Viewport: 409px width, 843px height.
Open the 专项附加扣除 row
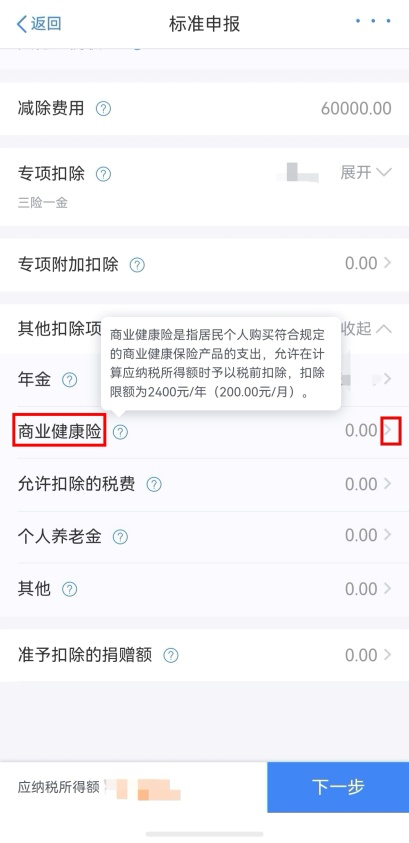coord(204,265)
